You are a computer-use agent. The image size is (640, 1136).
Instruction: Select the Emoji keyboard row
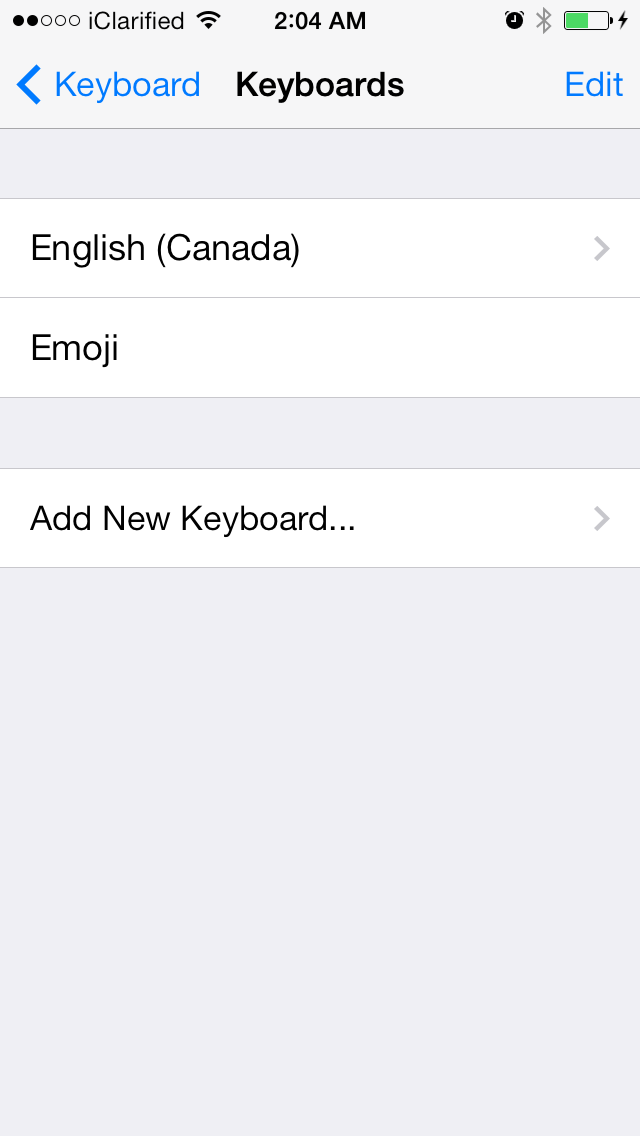320,348
